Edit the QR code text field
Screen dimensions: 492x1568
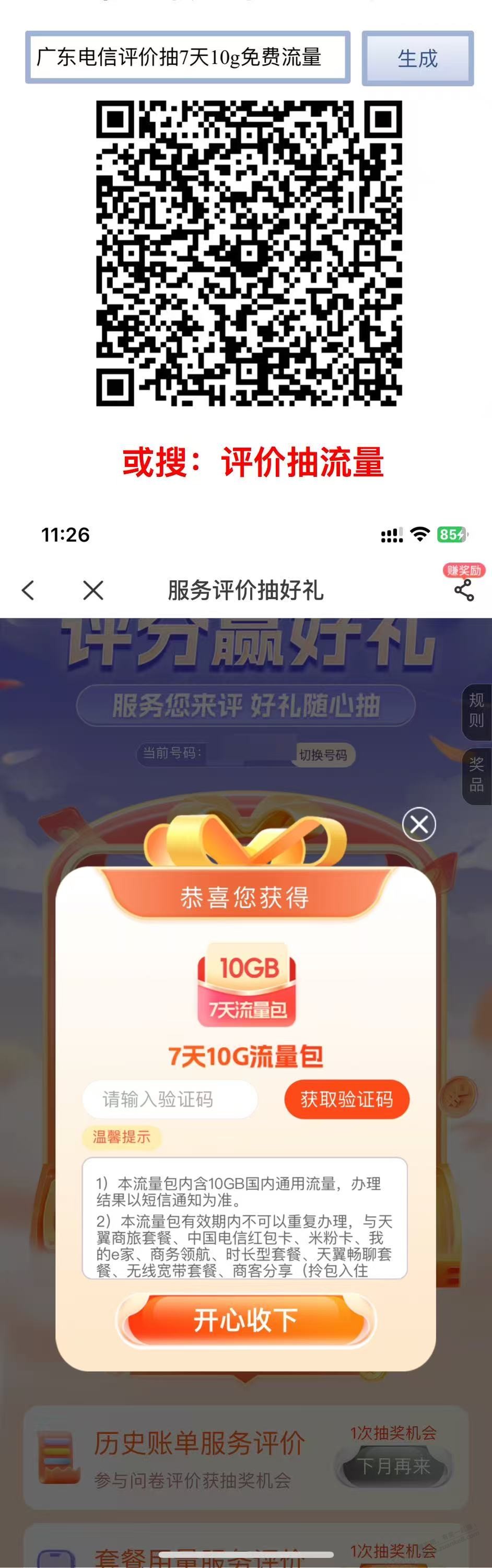pos(188,57)
